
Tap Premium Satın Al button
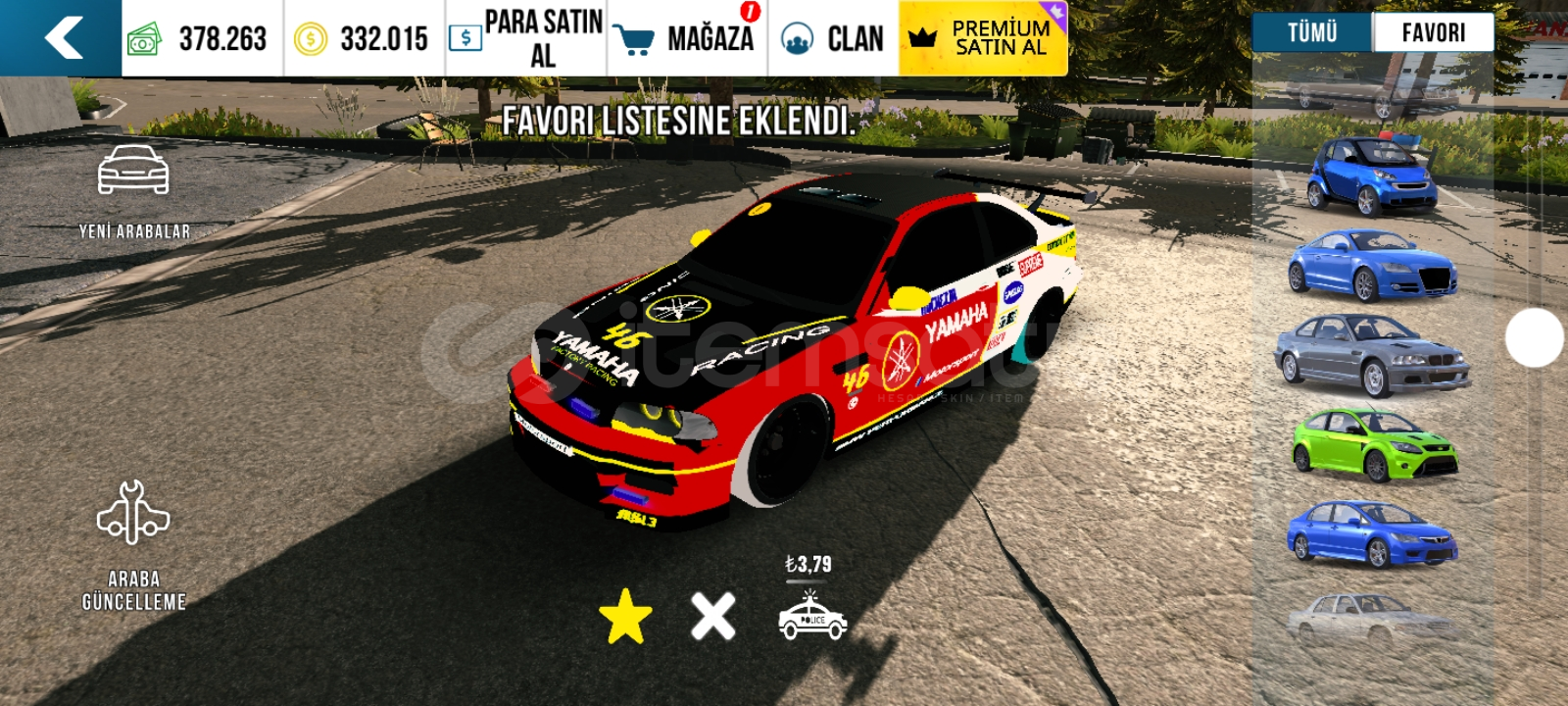pyautogui.click(x=983, y=38)
